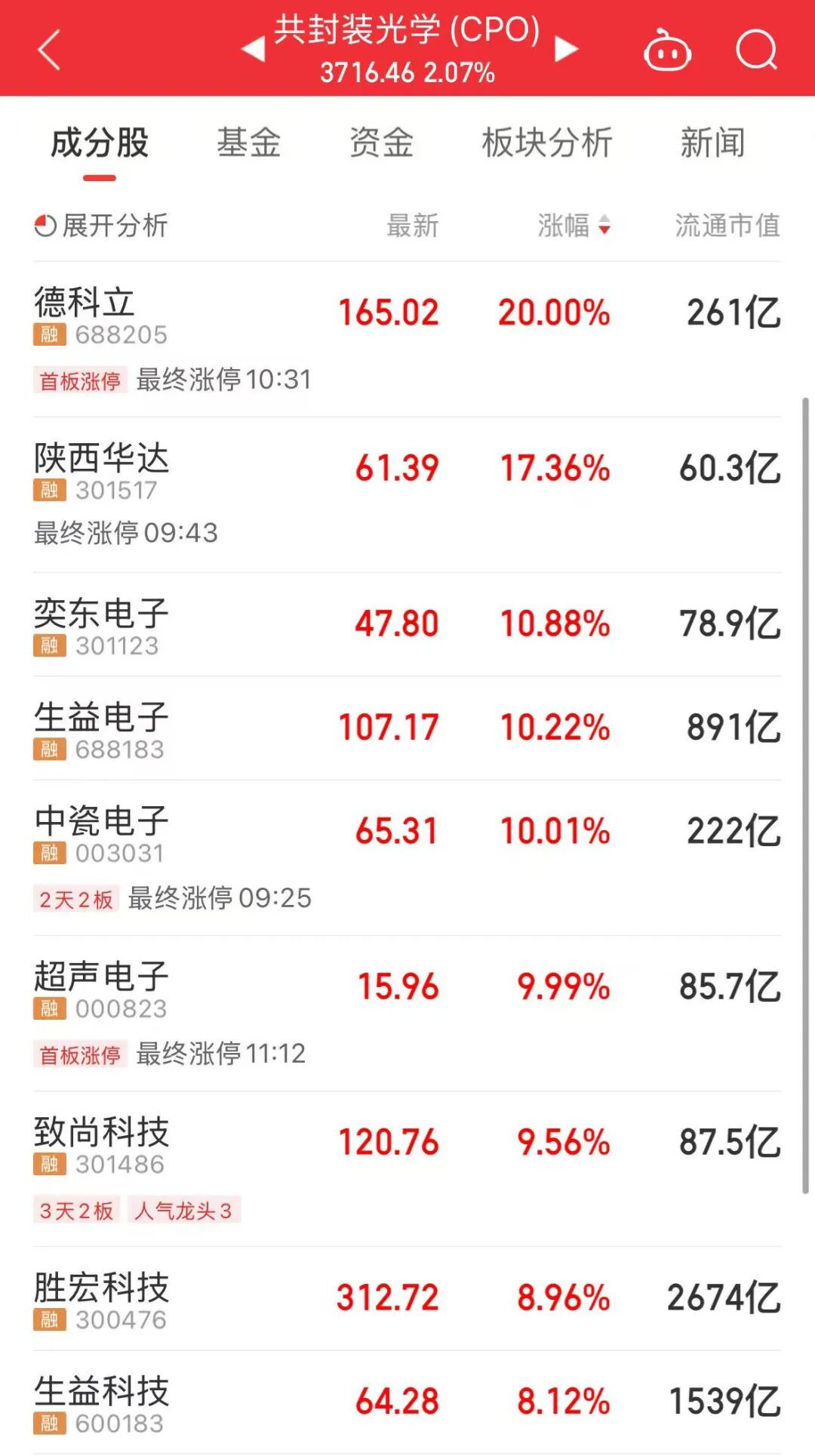Switch to the previous sector with left arrow
The height and width of the screenshot is (1456, 815).
pyautogui.click(x=253, y=50)
